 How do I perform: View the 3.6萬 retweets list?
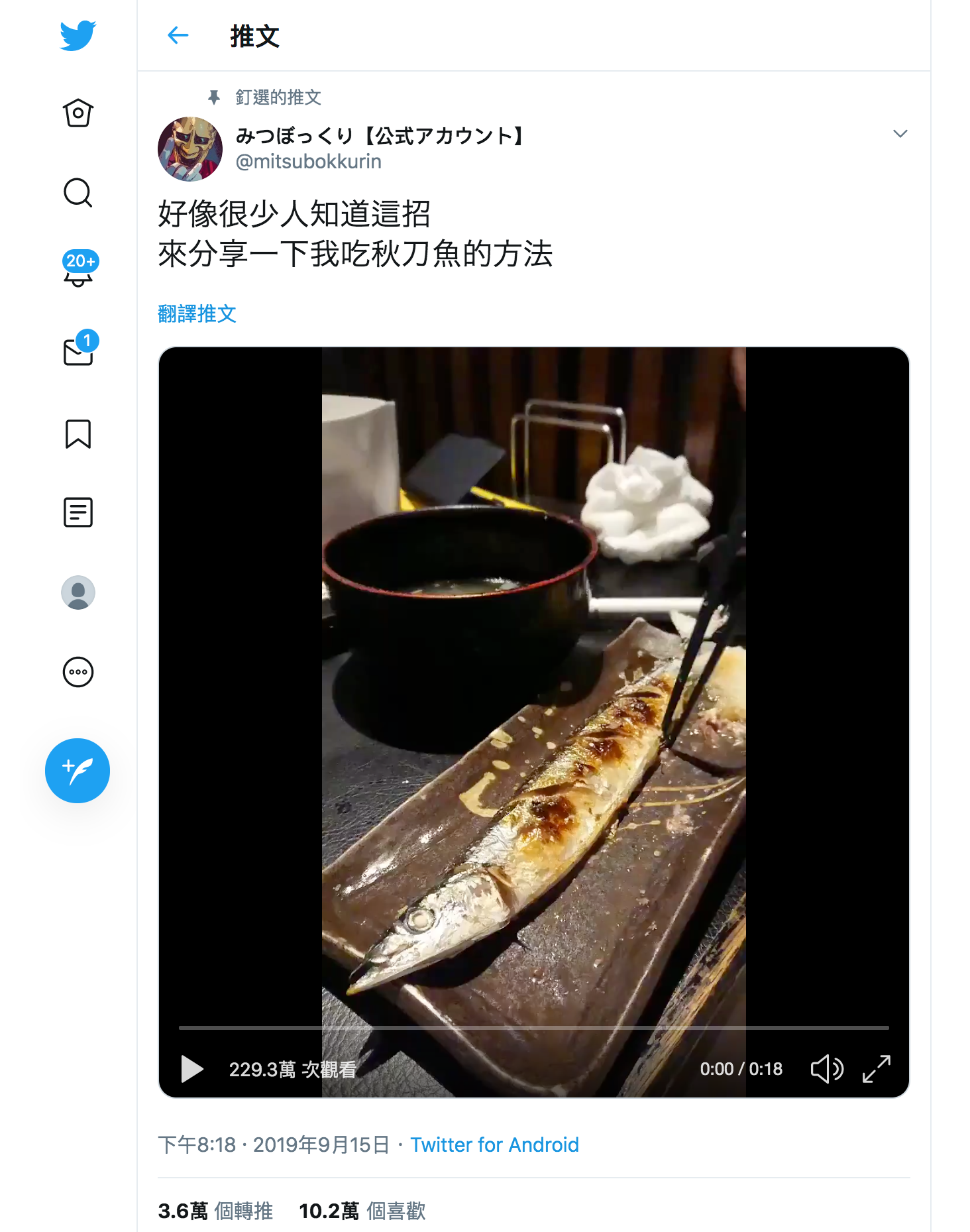(x=215, y=1211)
